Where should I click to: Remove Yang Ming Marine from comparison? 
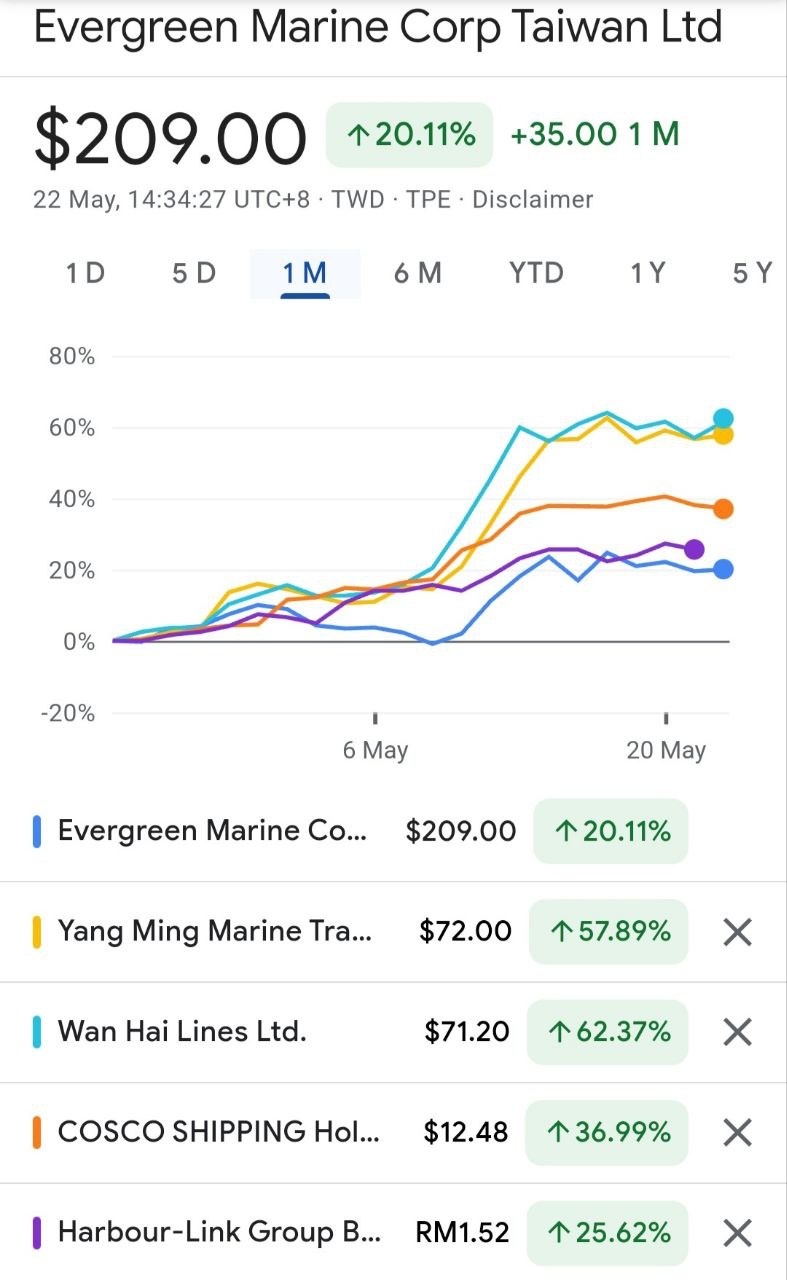coord(737,932)
